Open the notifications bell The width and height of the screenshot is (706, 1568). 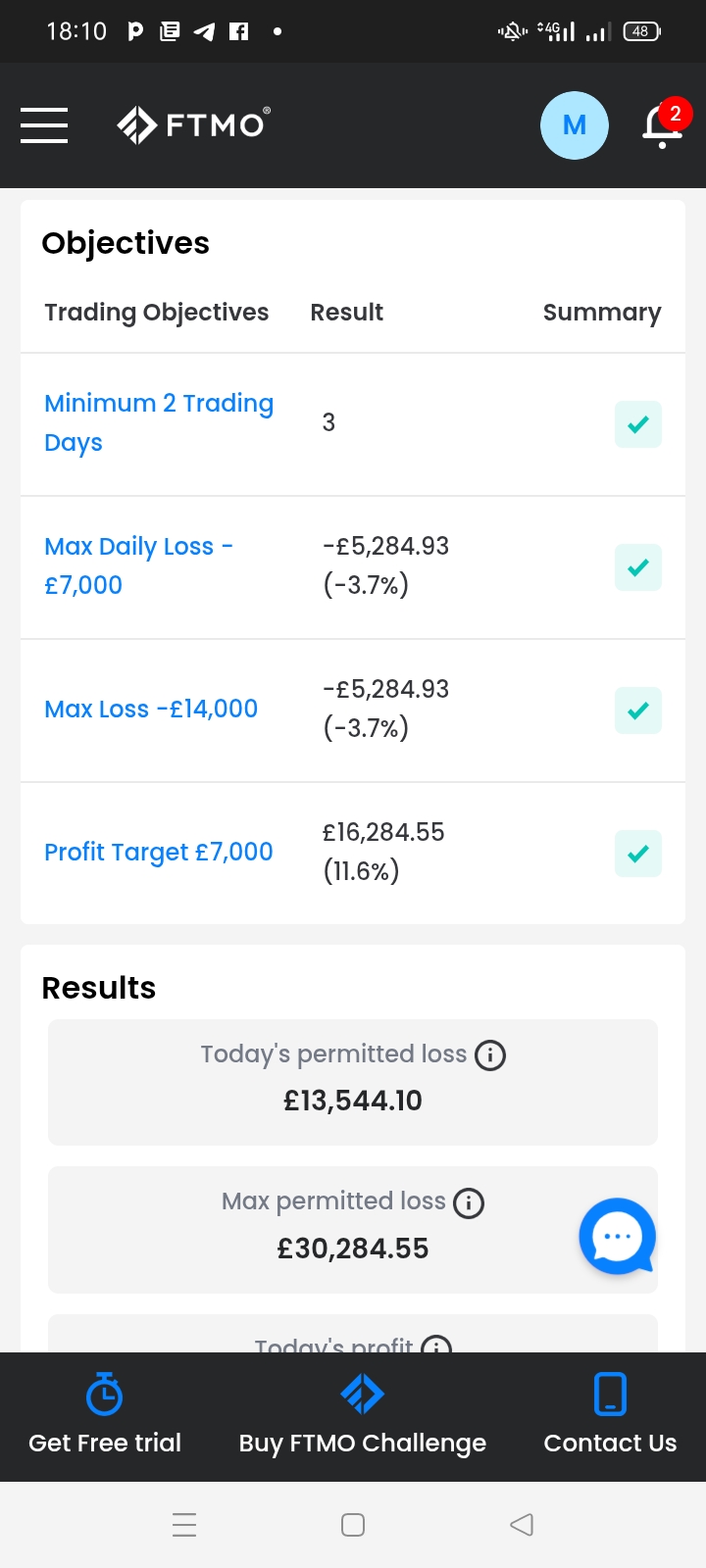click(665, 124)
